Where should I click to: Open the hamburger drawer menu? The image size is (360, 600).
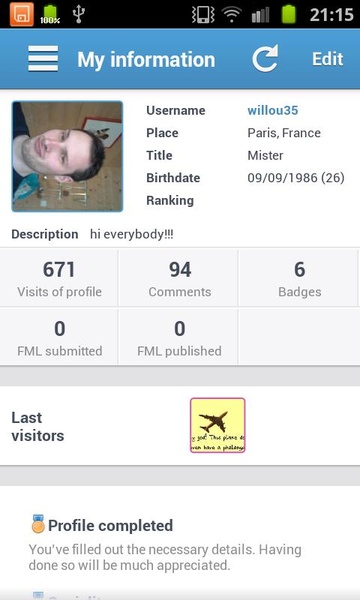[x=43, y=59]
